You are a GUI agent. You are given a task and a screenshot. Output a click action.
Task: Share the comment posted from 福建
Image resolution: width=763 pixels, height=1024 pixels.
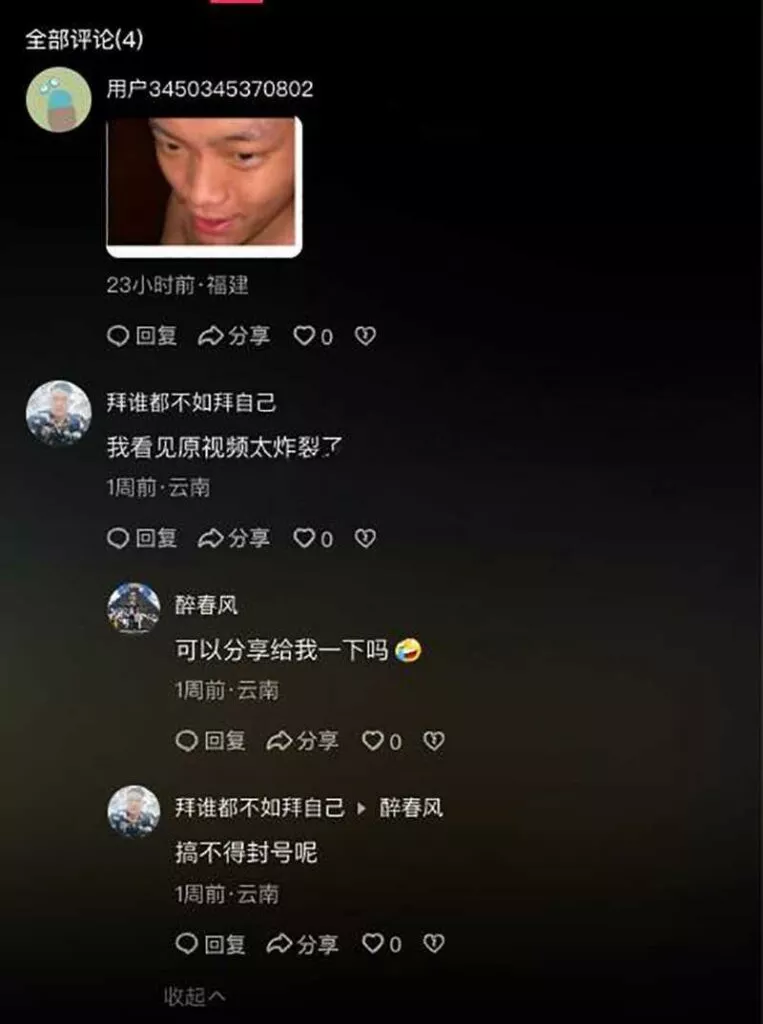coord(234,337)
